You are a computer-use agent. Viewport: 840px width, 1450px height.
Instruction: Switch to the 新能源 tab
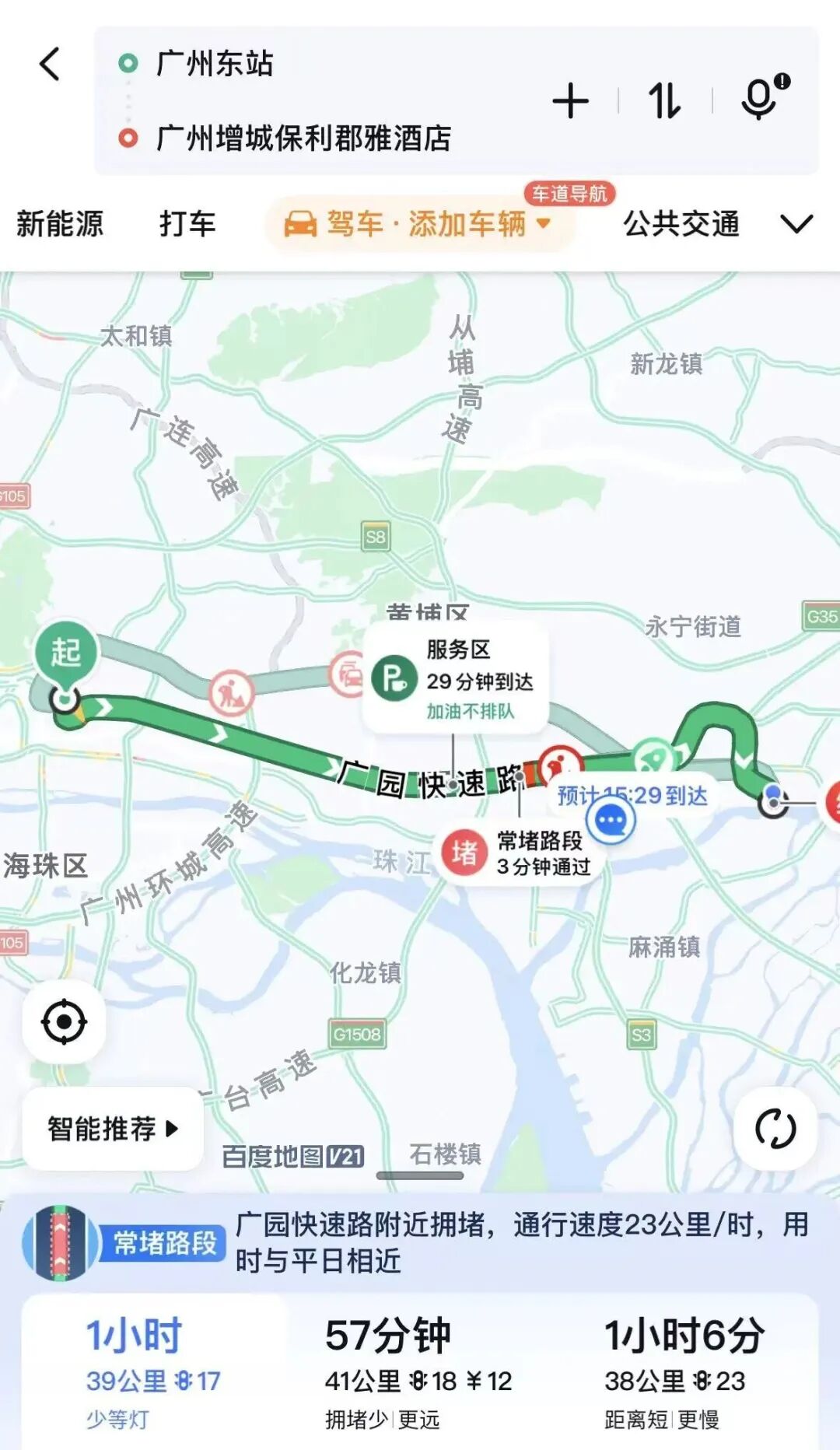coord(60,224)
